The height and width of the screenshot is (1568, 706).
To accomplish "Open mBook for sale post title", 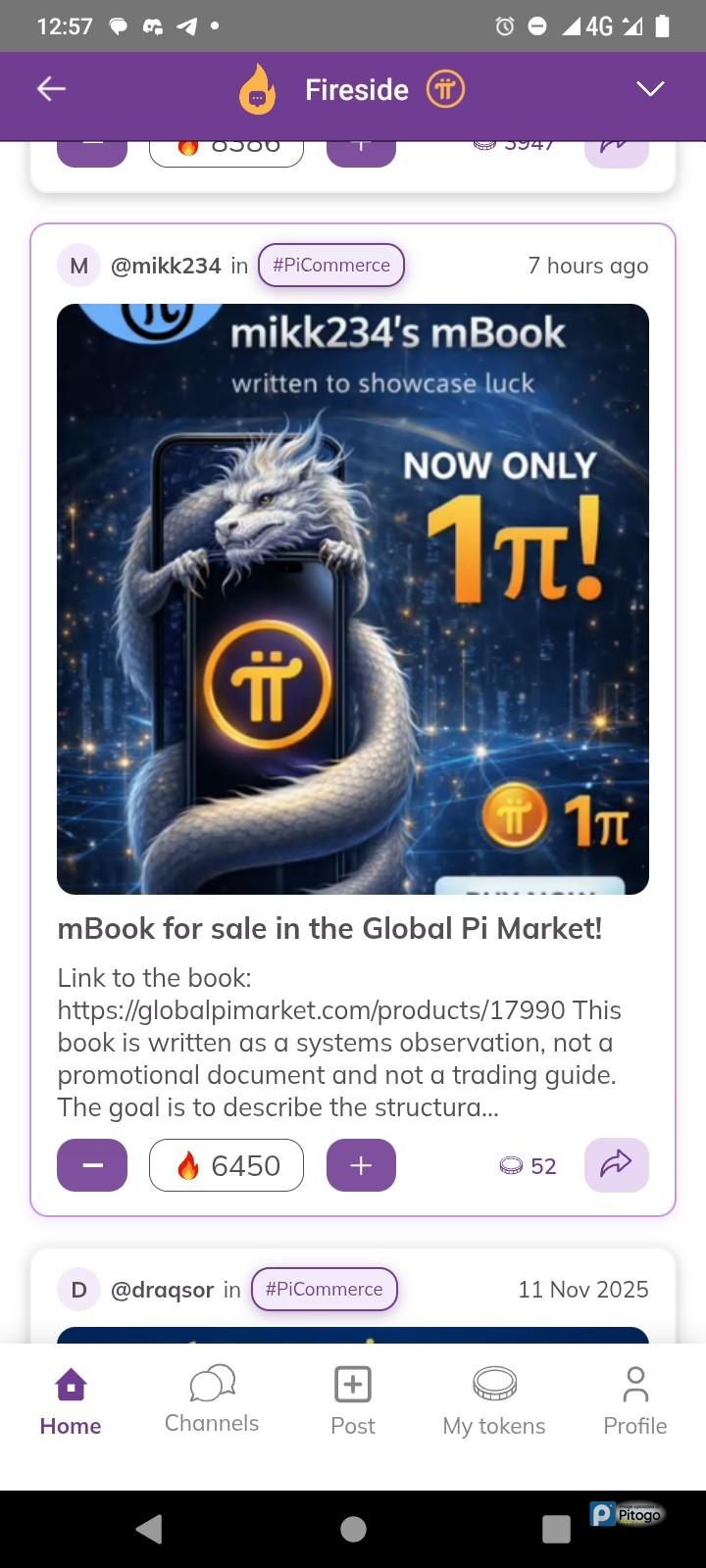I will (x=329, y=928).
